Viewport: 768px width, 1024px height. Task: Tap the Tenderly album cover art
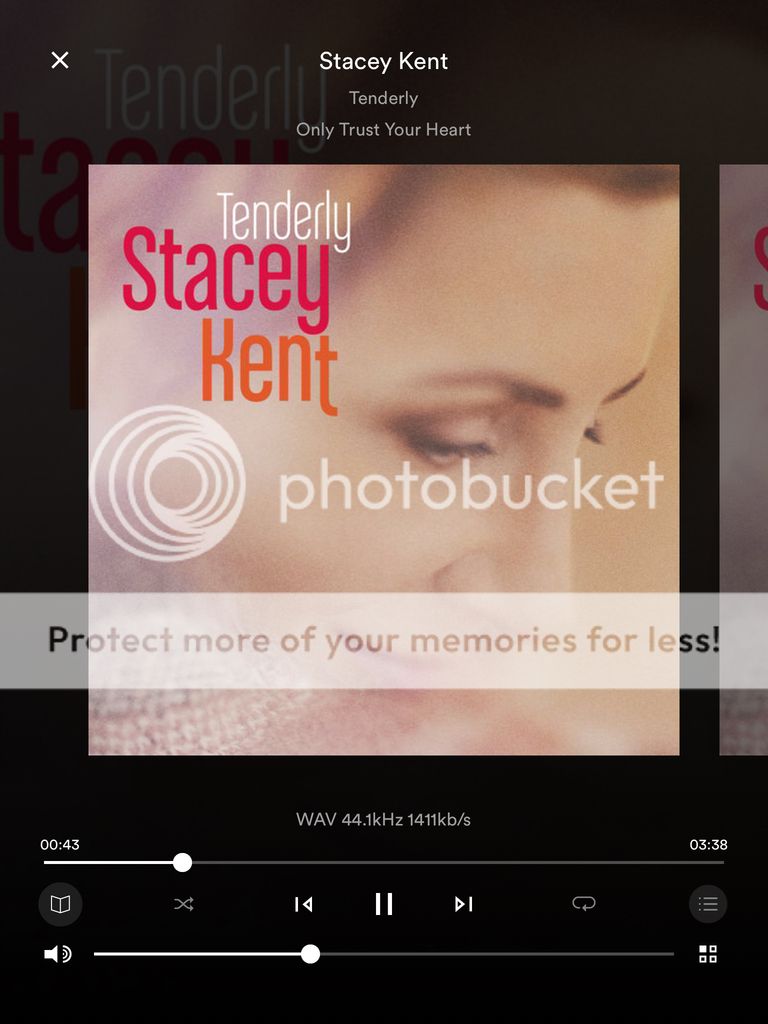pos(383,460)
